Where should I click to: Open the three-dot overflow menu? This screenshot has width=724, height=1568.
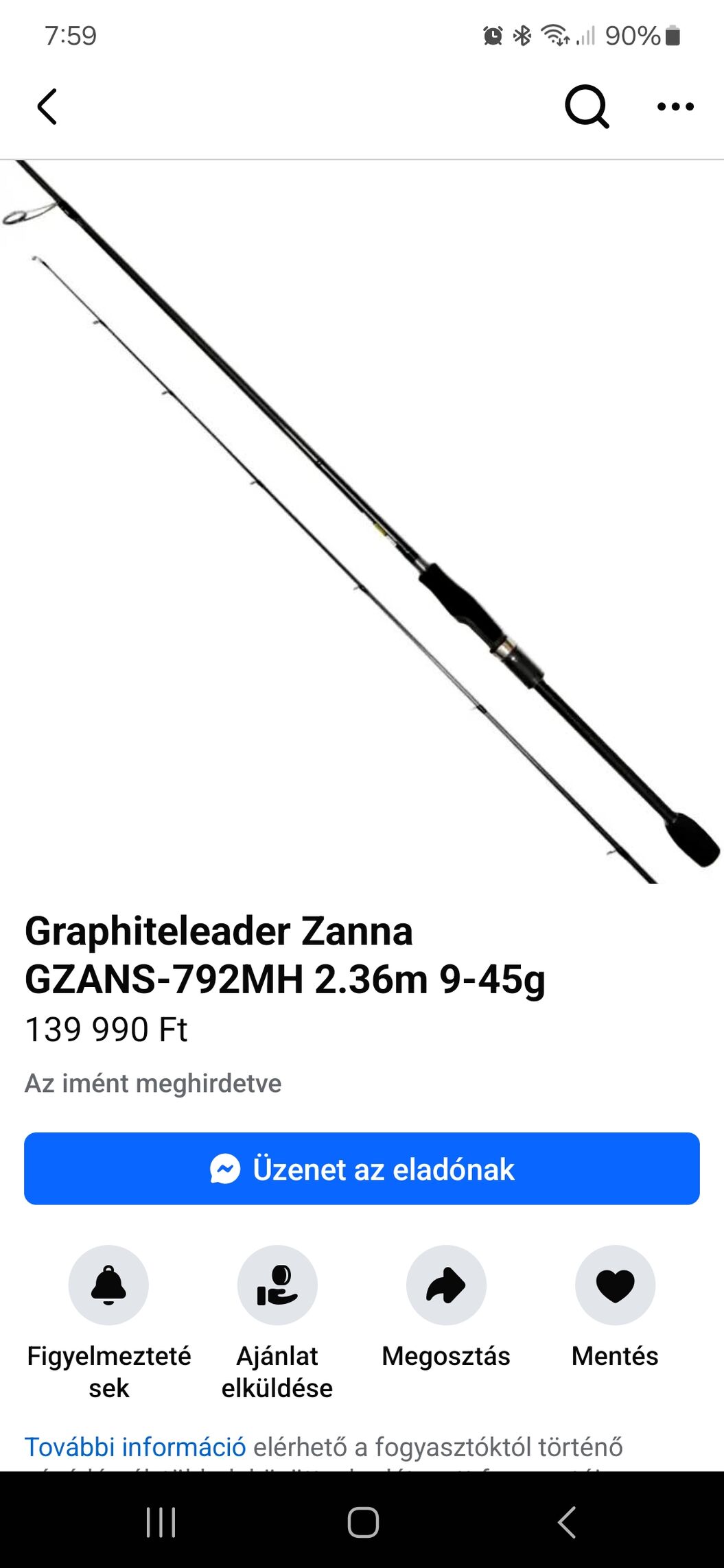675,106
